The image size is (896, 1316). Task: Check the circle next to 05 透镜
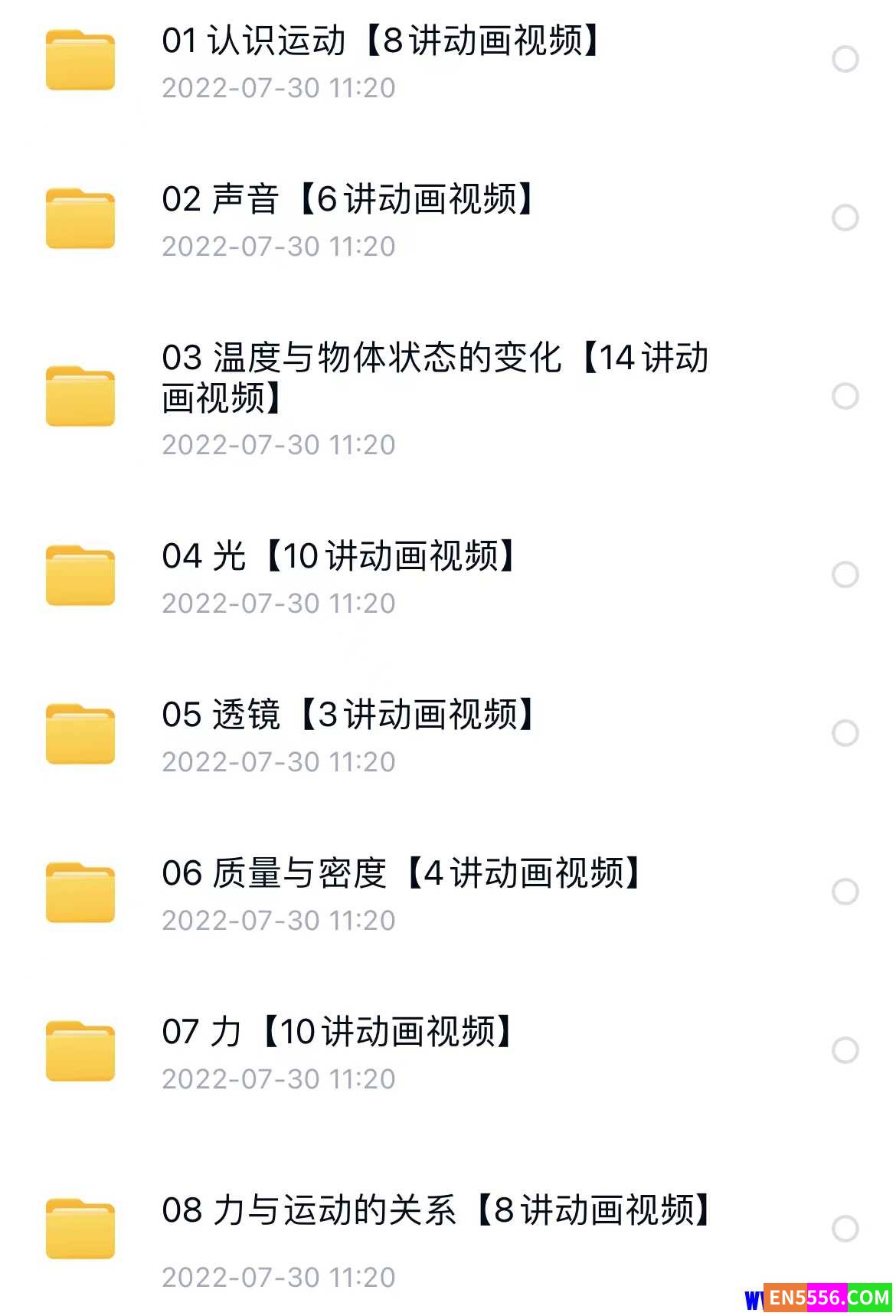(x=845, y=733)
